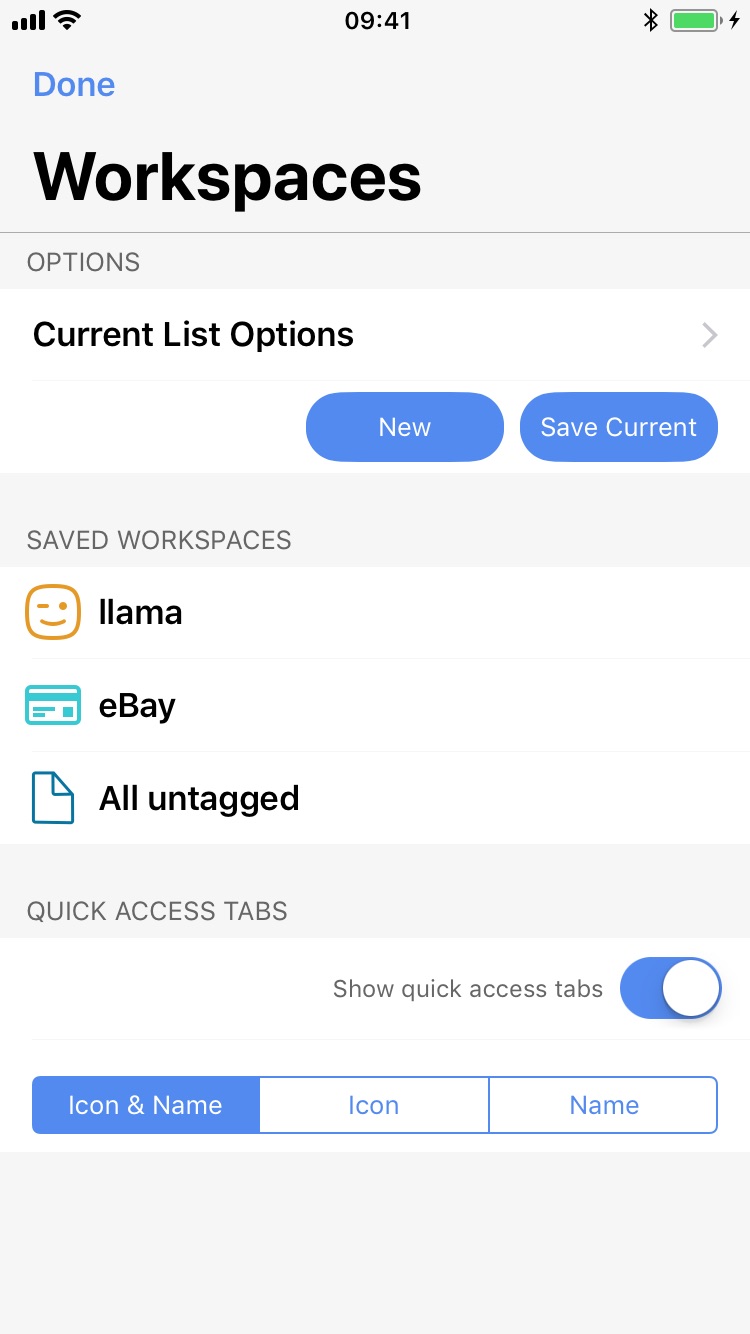
Task: Tap the Save Current button
Action: tap(618, 427)
